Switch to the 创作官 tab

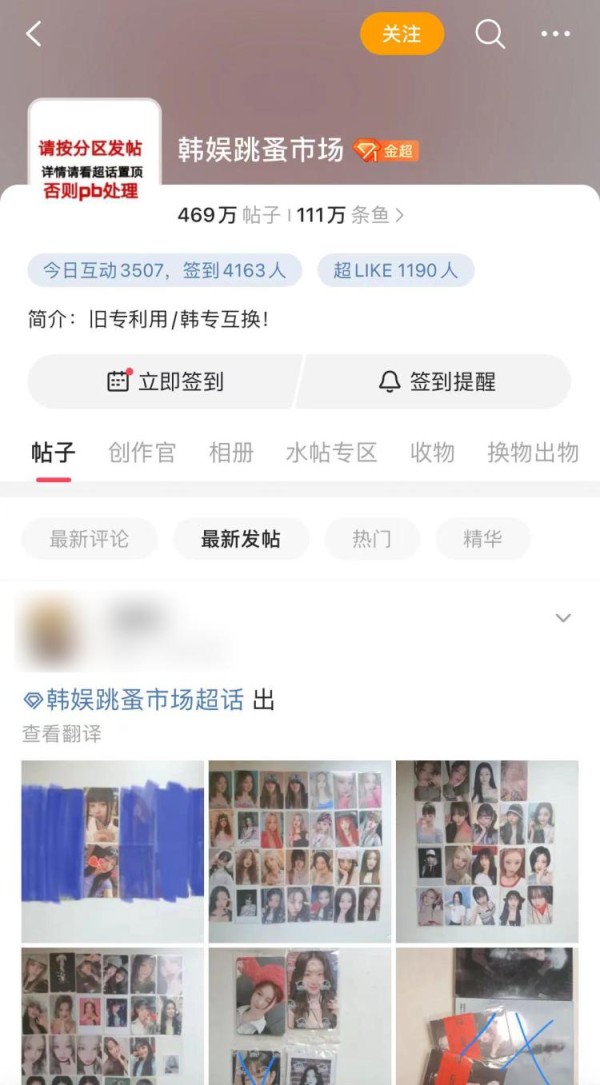[x=141, y=452]
